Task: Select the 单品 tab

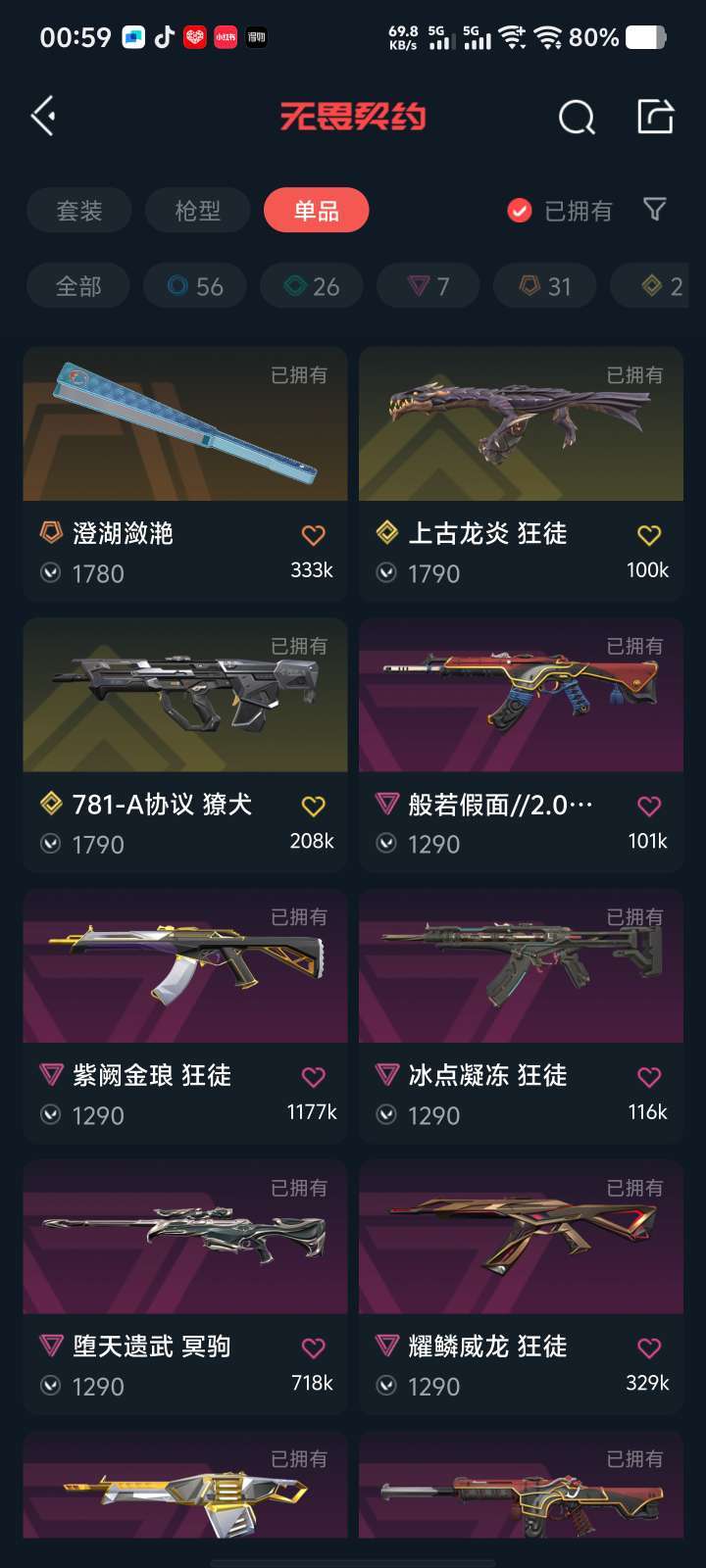Action: point(317,211)
